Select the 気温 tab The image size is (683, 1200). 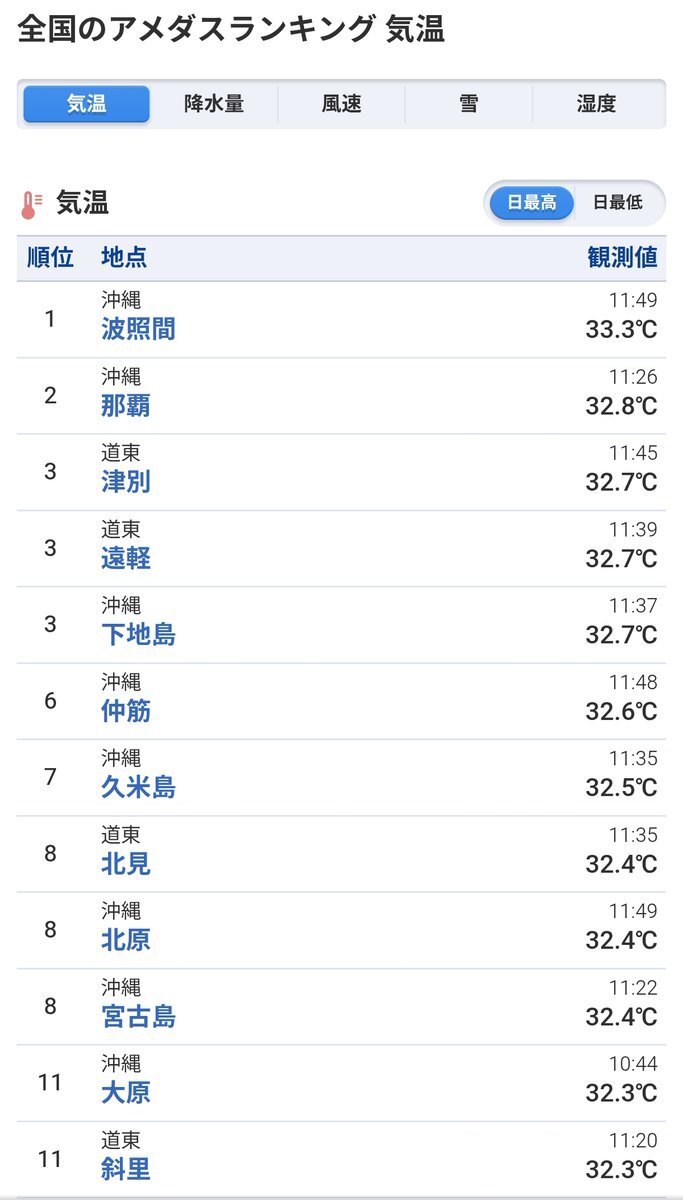(87, 104)
